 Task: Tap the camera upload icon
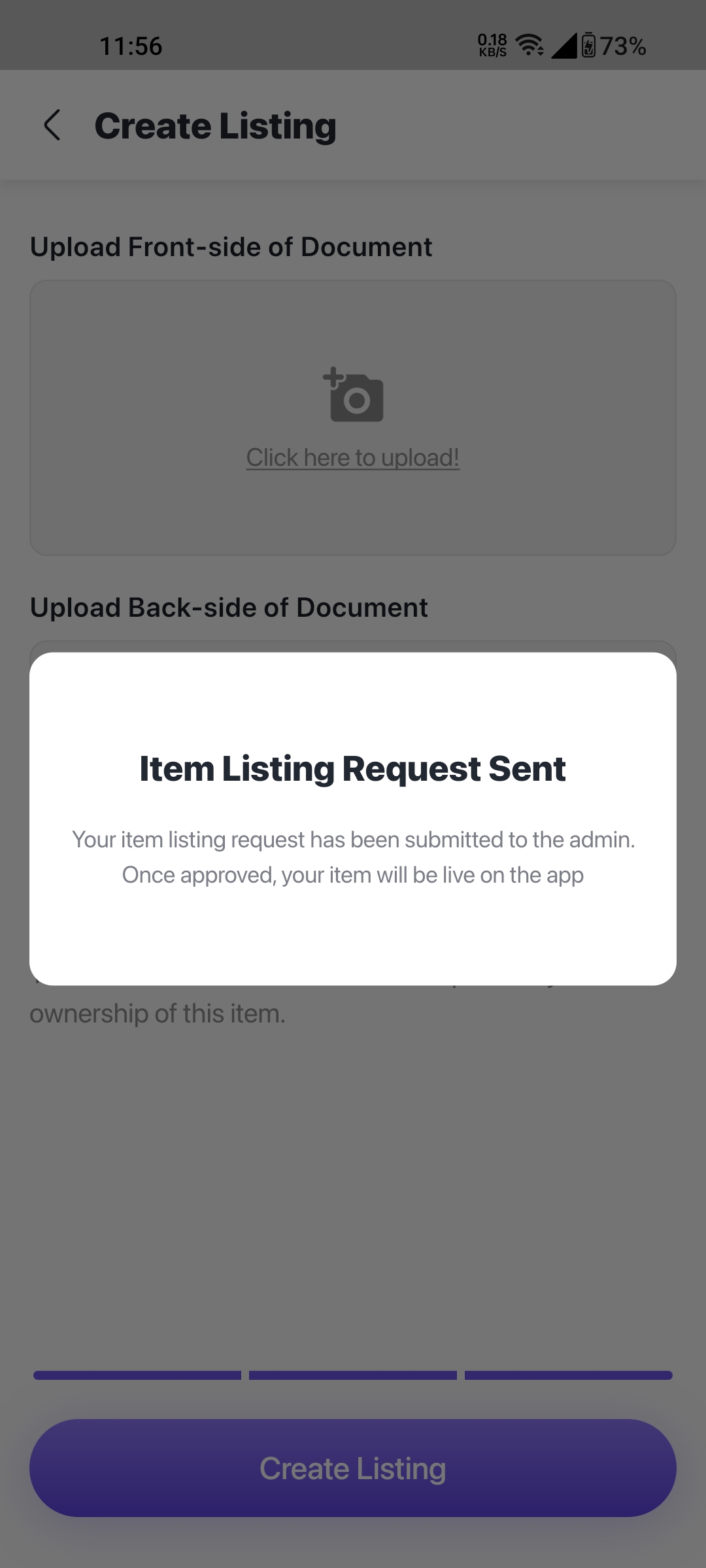pos(355,397)
